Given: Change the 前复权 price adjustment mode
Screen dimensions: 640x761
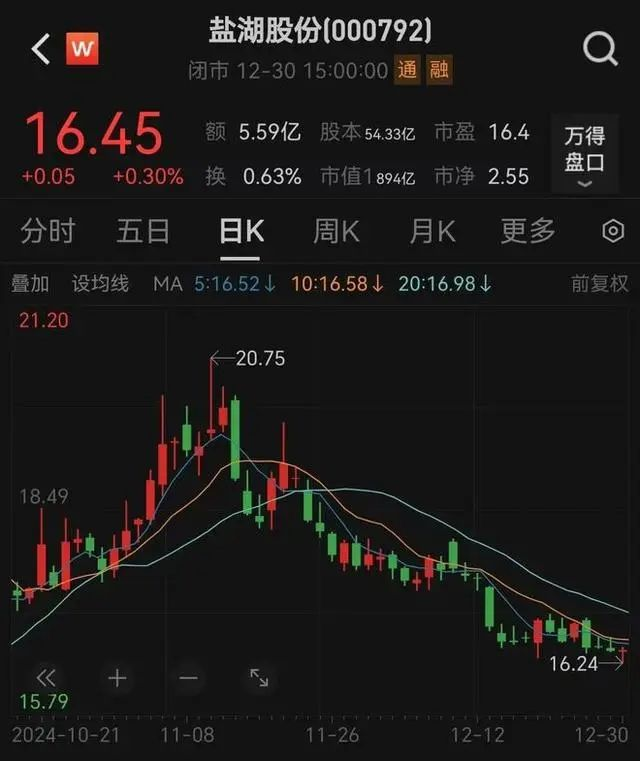Looking at the screenshot, I should pos(600,284).
